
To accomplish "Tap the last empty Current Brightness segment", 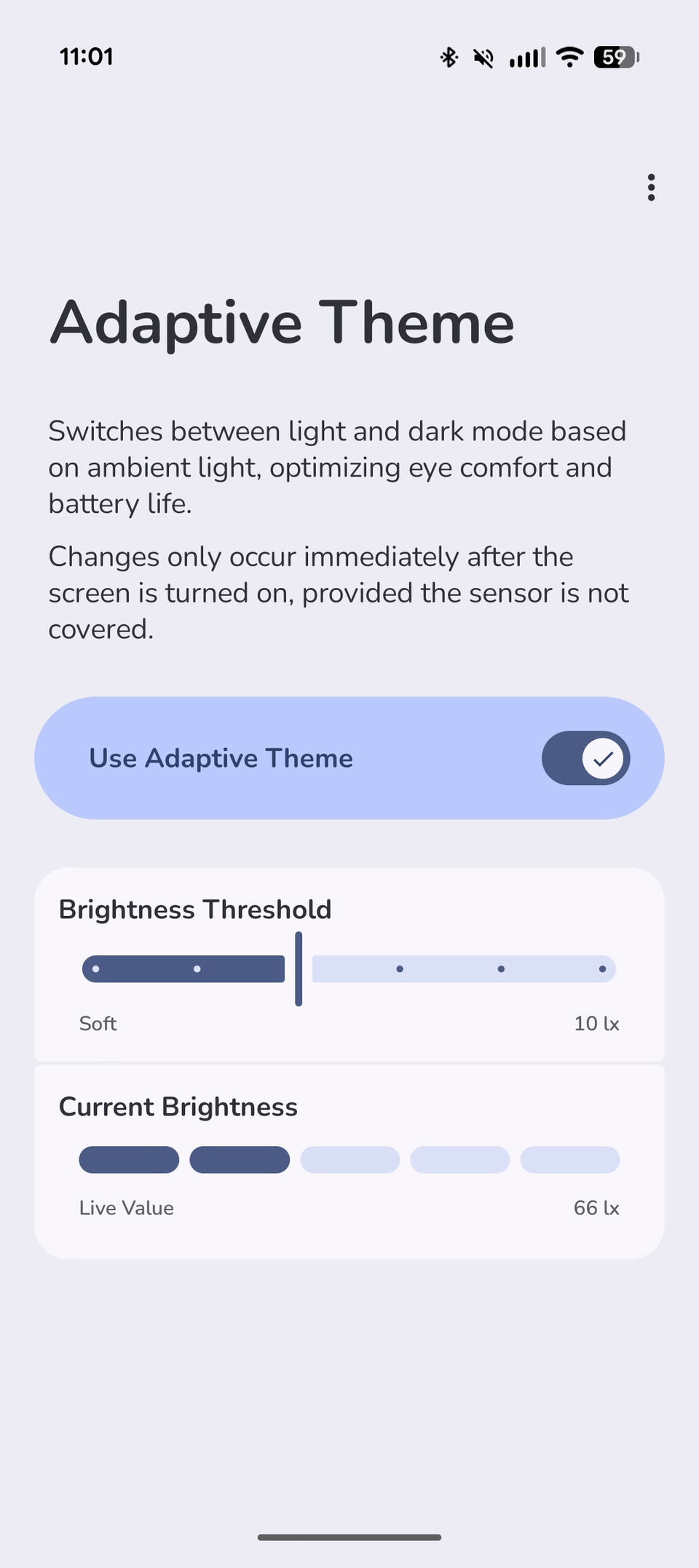I will (570, 1160).
